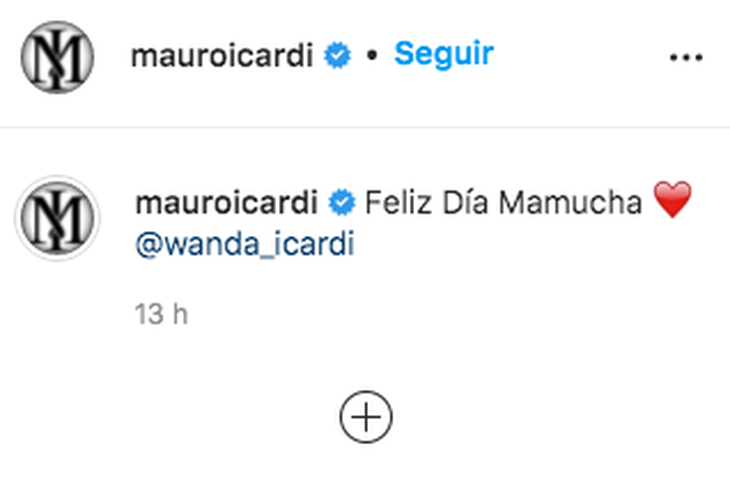This screenshot has height=494, width=730.
Task: Load more comments with plus icon
Action: [x=365, y=417]
